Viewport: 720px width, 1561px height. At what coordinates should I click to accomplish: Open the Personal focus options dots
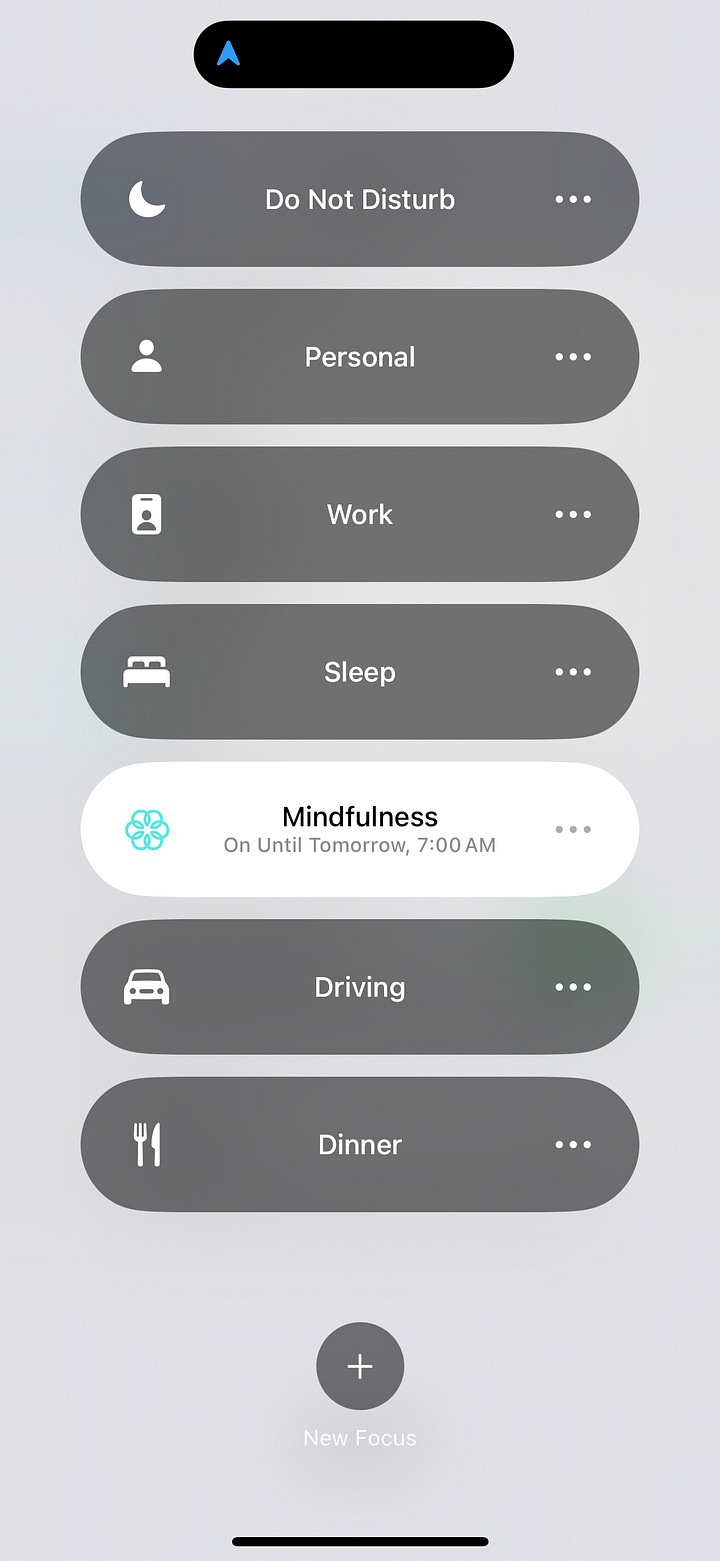pyautogui.click(x=573, y=357)
